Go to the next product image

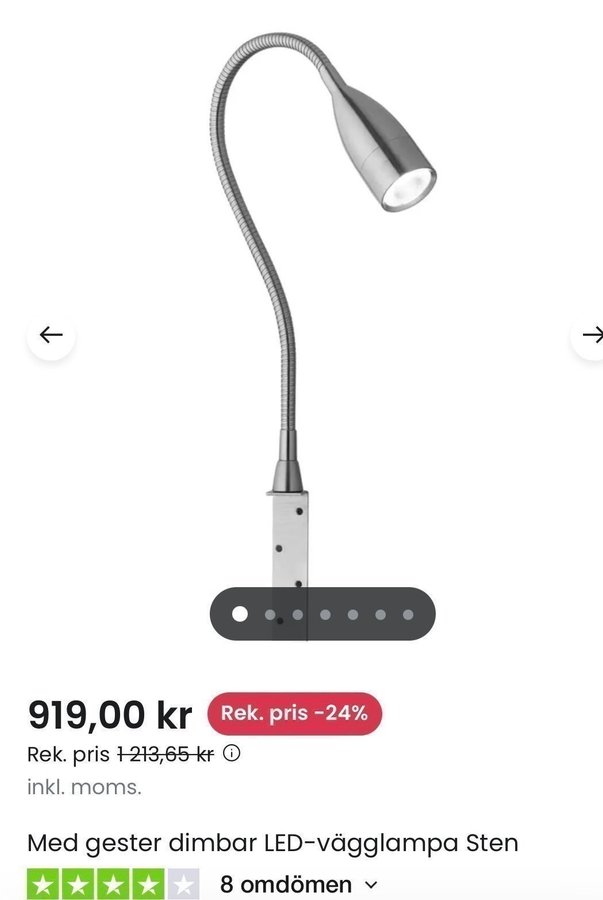(591, 335)
